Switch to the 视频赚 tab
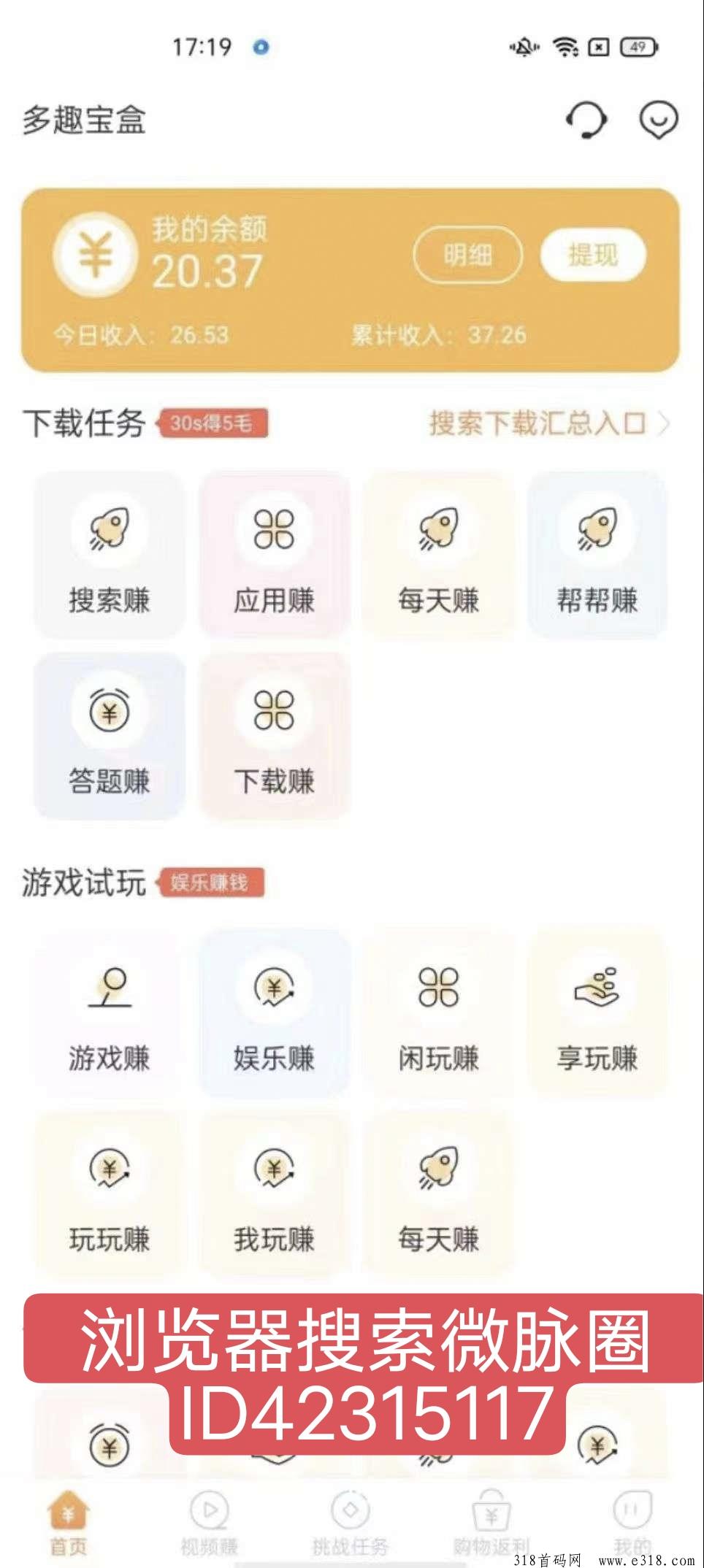704x1568 pixels. (210, 1523)
